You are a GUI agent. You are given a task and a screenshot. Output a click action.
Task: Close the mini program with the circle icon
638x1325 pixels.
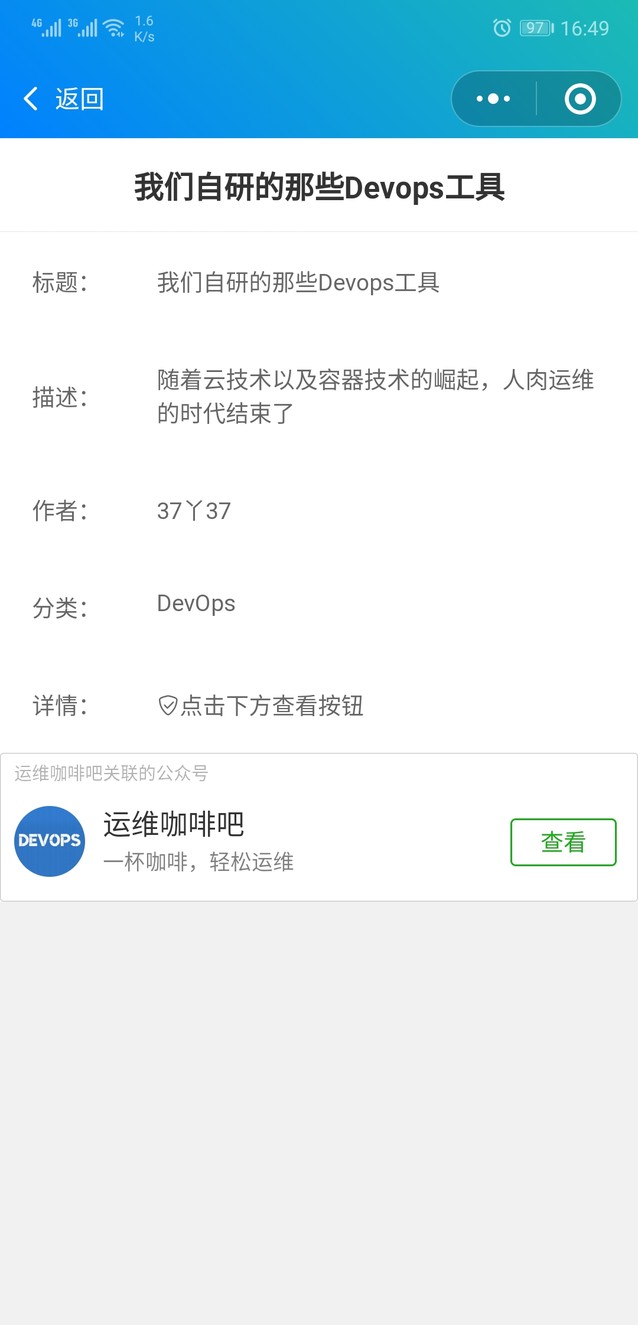(580, 98)
